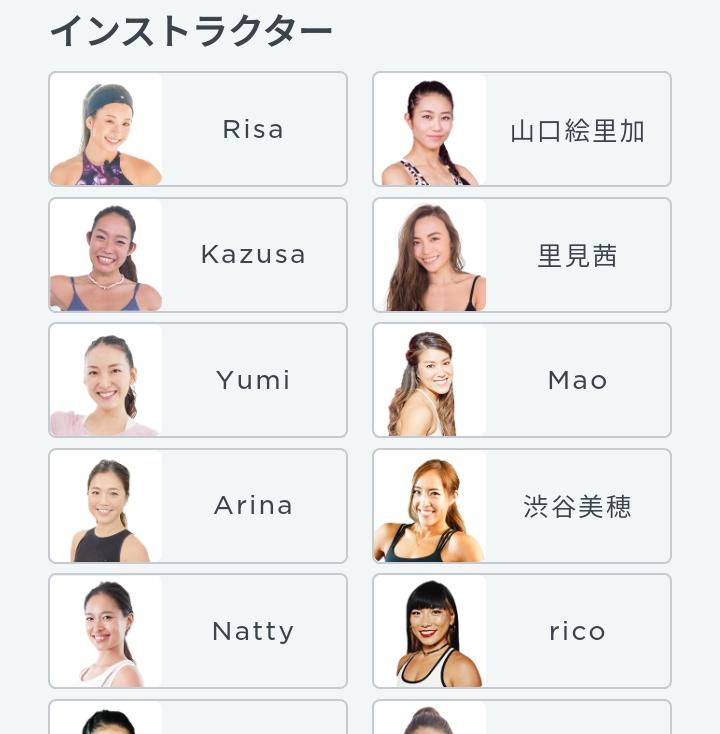This screenshot has width=720, height=734.
Task: Select instructor 山口絵里加
Action: click(x=522, y=129)
